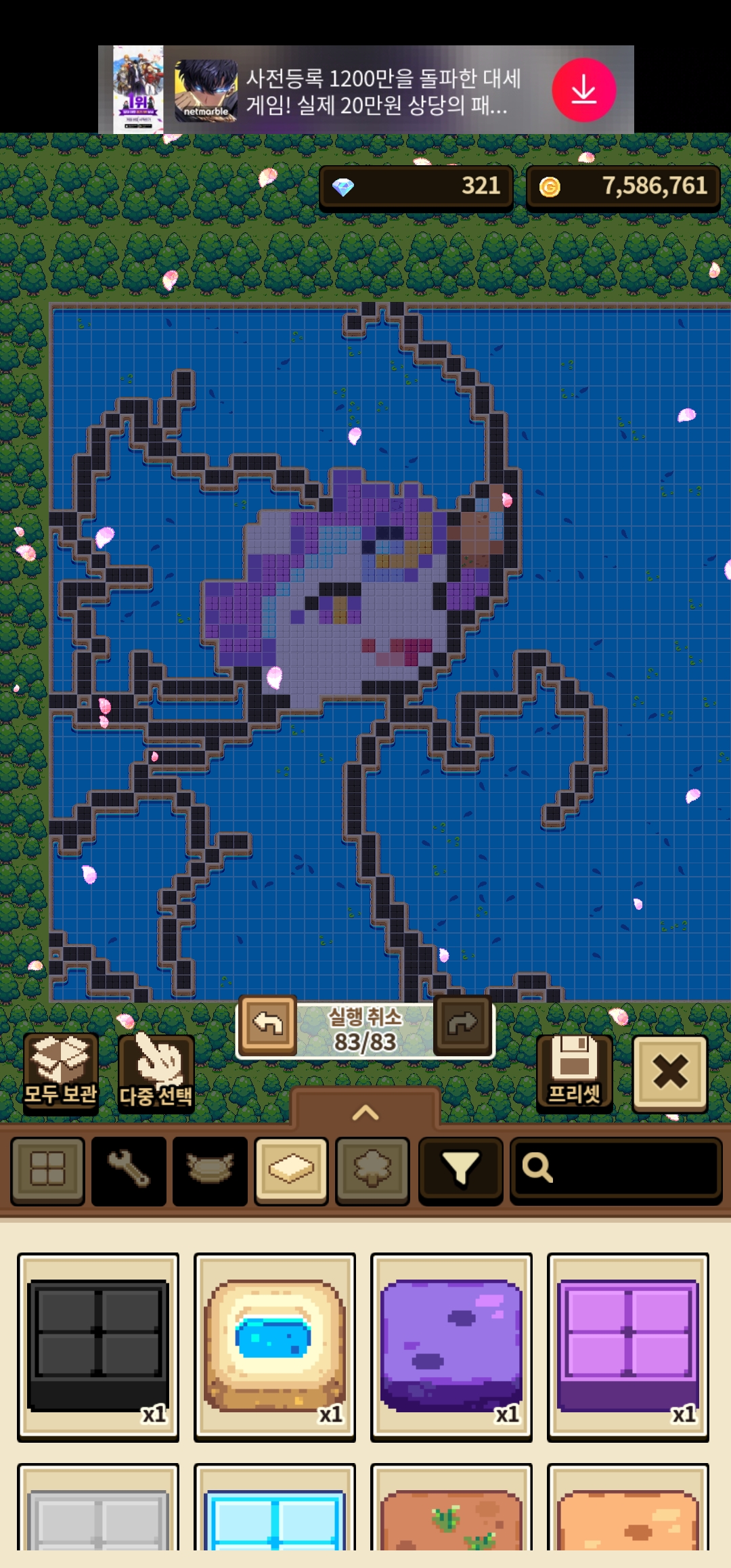The image size is (731, 1568).
Task: Switch to the wrench tools tab
Action: coord(129,1170)
